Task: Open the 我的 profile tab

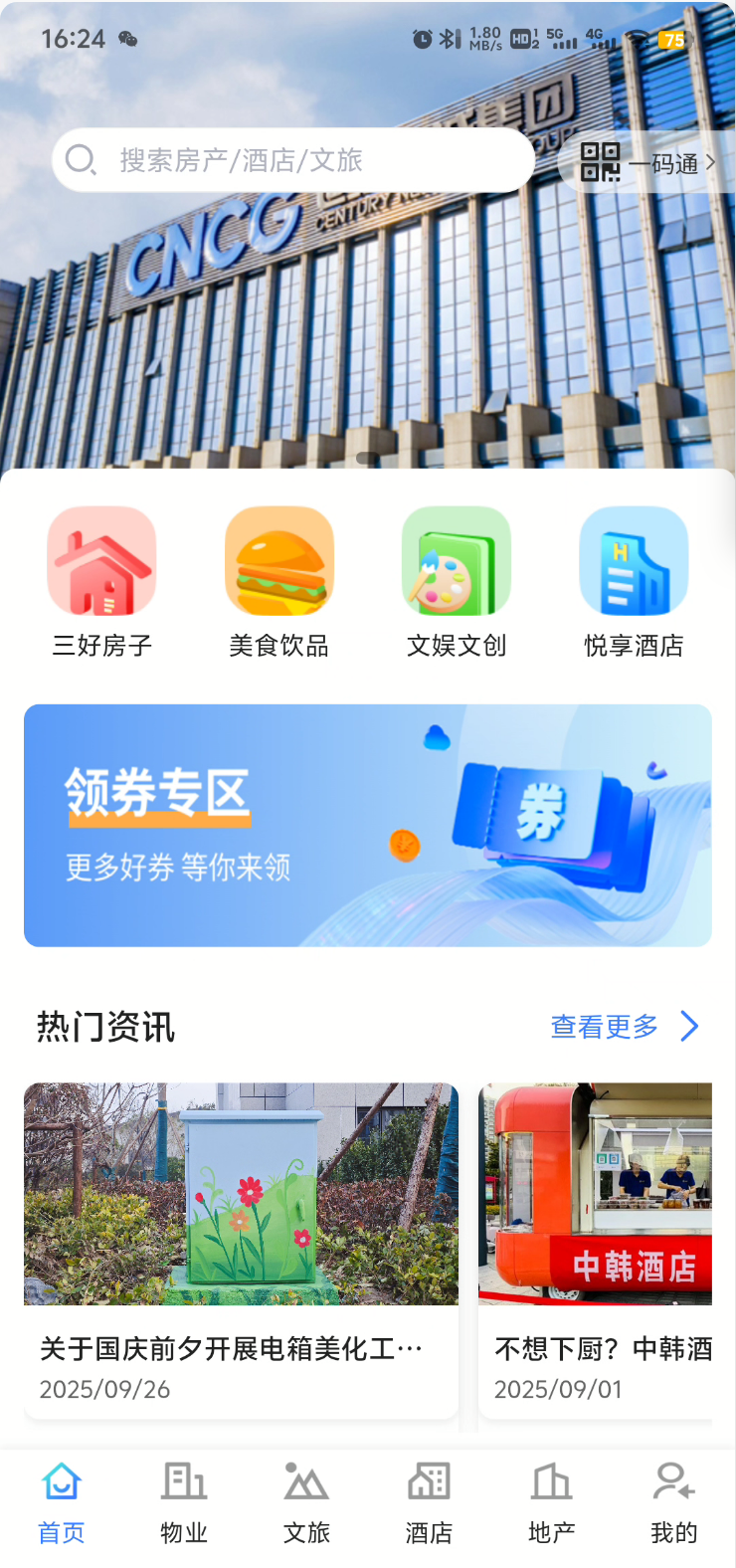Action: (x=673, y=1502)
